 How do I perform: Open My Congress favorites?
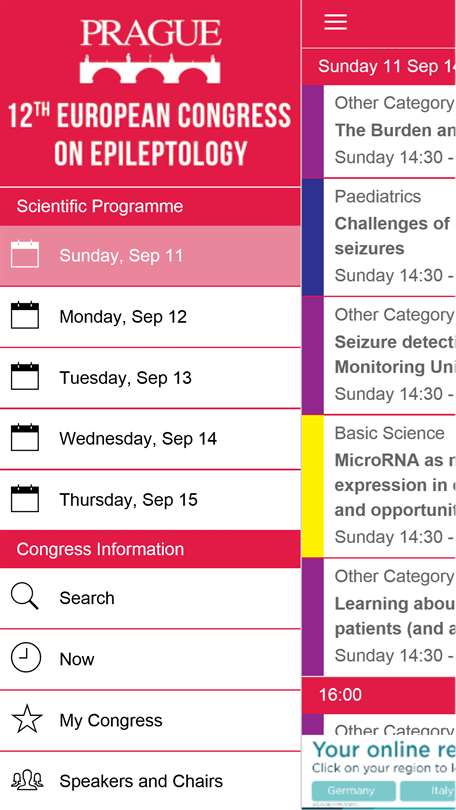[150, 720]
